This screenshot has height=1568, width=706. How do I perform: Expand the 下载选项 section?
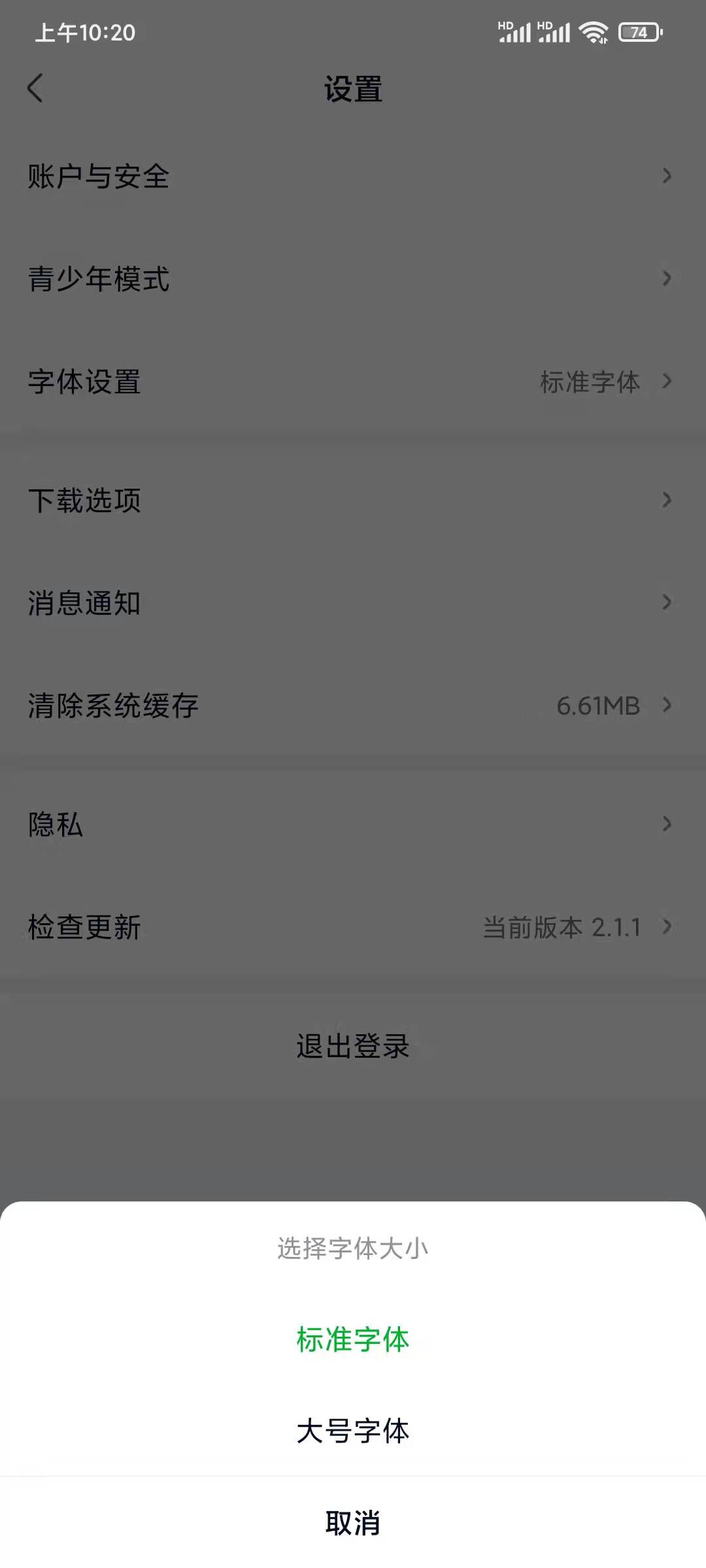(x=353, y=500)
